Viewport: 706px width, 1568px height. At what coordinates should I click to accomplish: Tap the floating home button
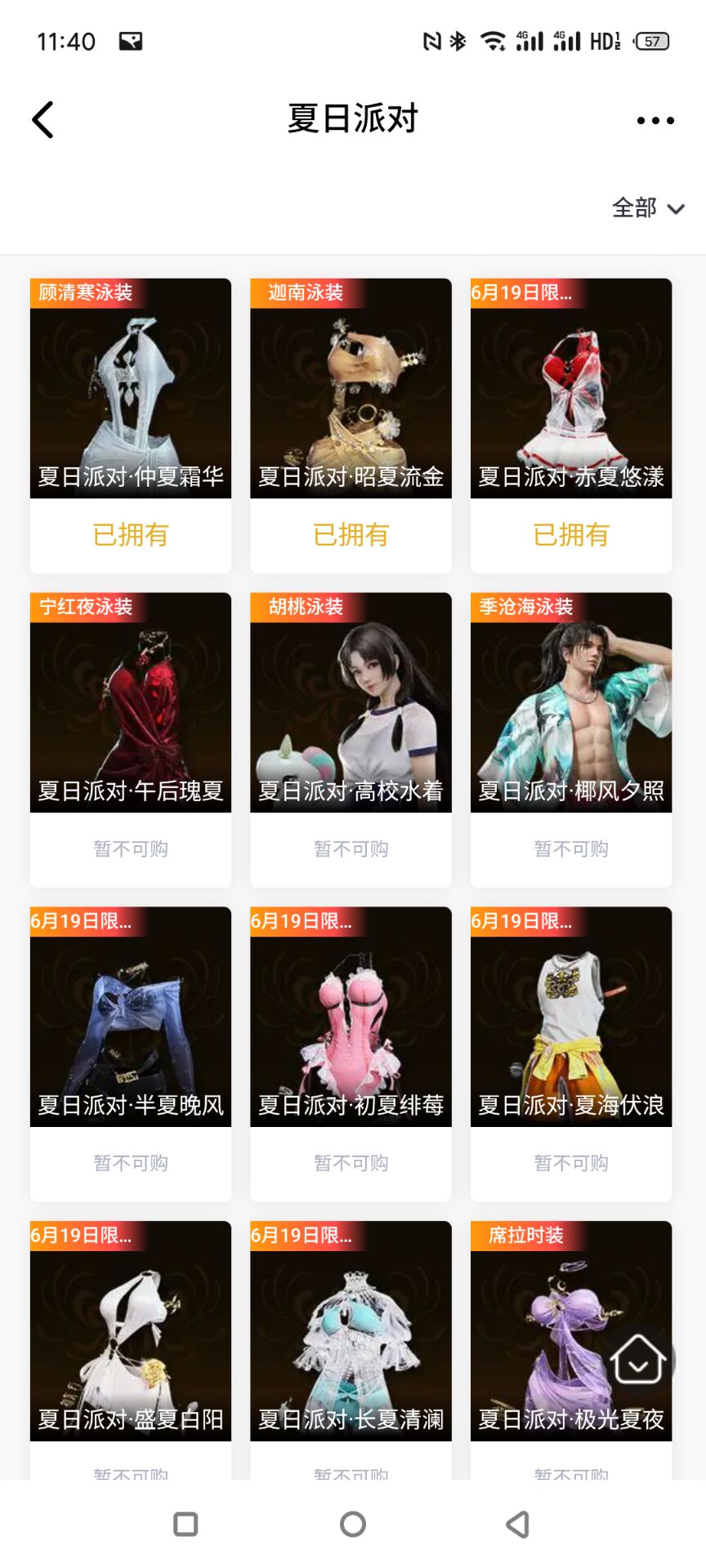[x=638, y=1361]
